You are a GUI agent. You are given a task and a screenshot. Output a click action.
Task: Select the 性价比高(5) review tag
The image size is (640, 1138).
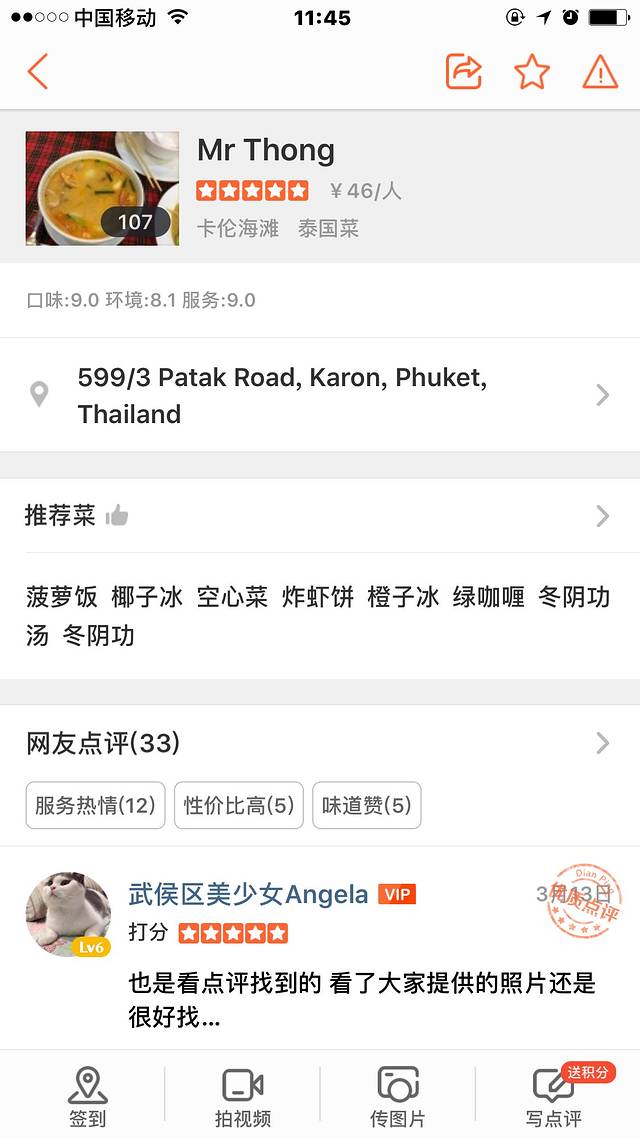click(x=239, y=805)
